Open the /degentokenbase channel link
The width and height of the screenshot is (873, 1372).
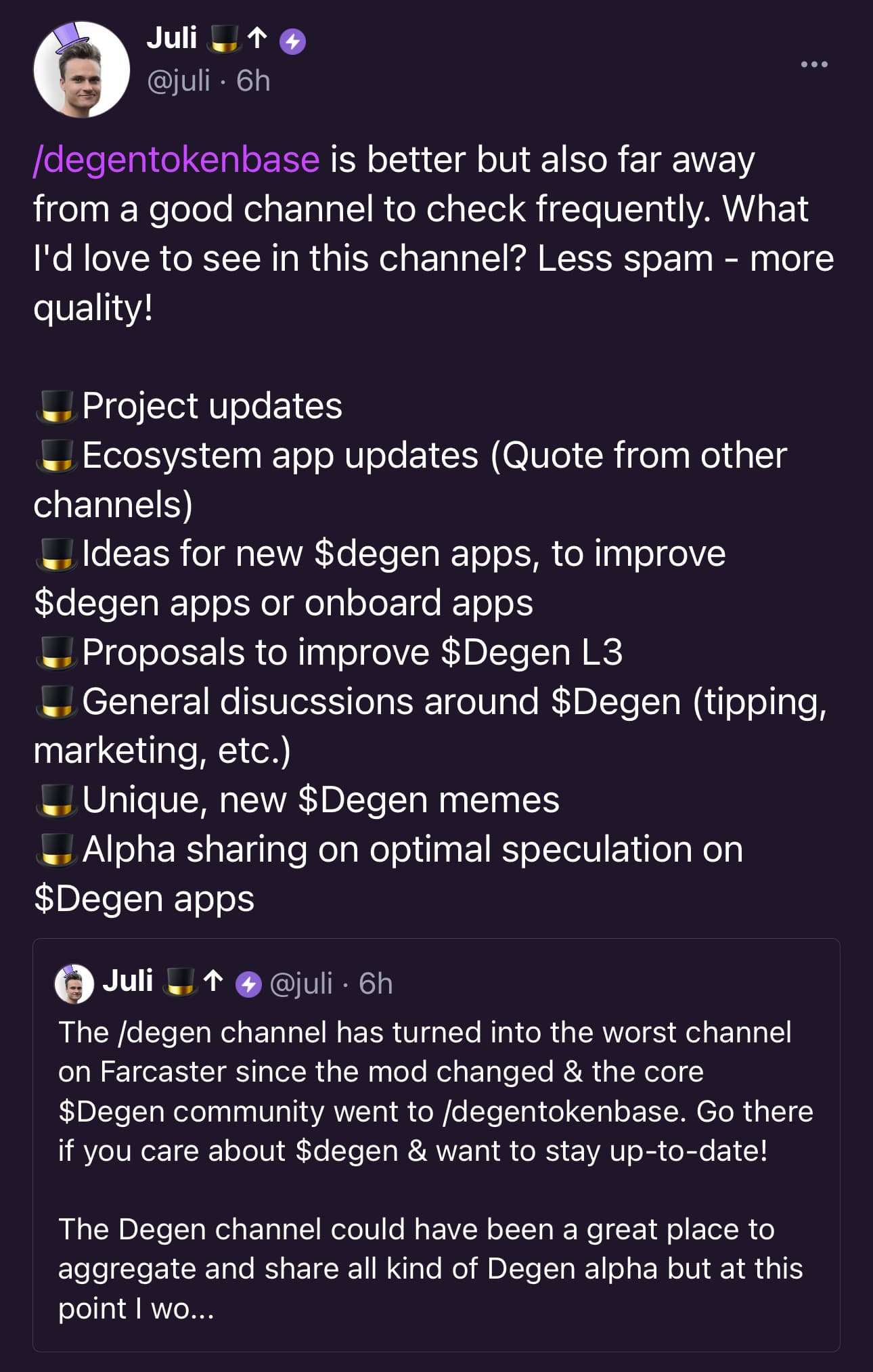click(177, 160)
